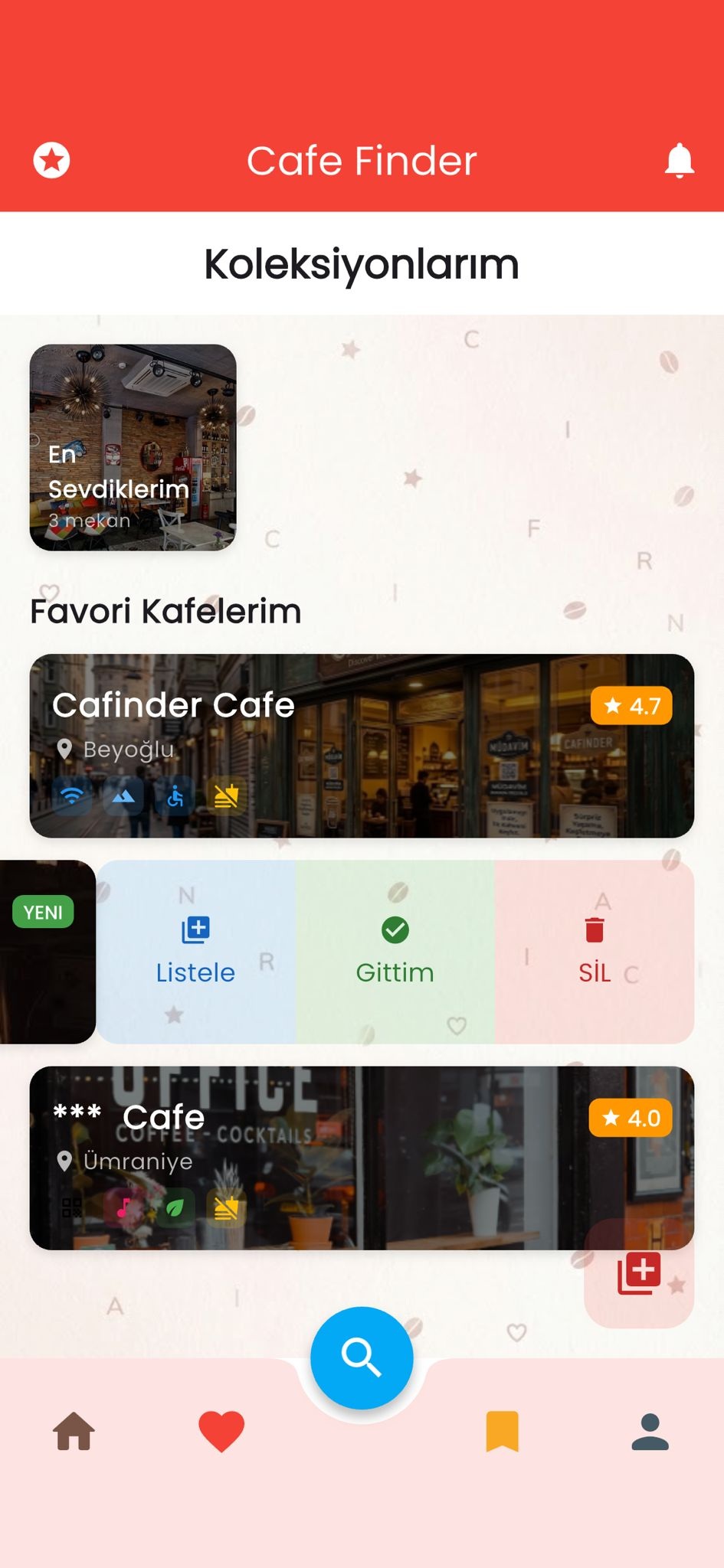Add Cafinder Cafe to a list via Listele

pyautogui.click(x=195, y=949)
